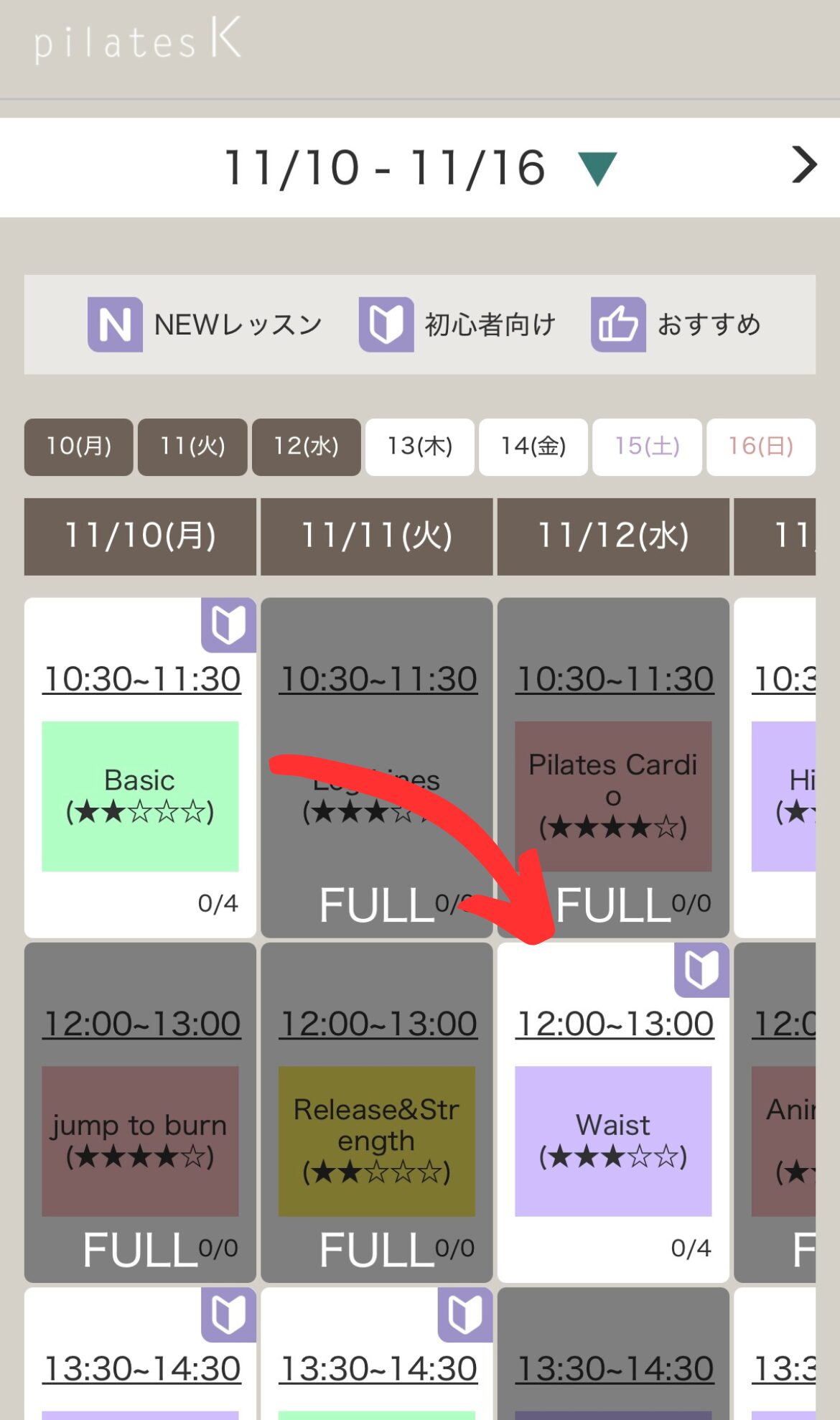Screen dimensions: 840x1420
Task: Open the week selector dropdown triangle
Action: [596, 167]
